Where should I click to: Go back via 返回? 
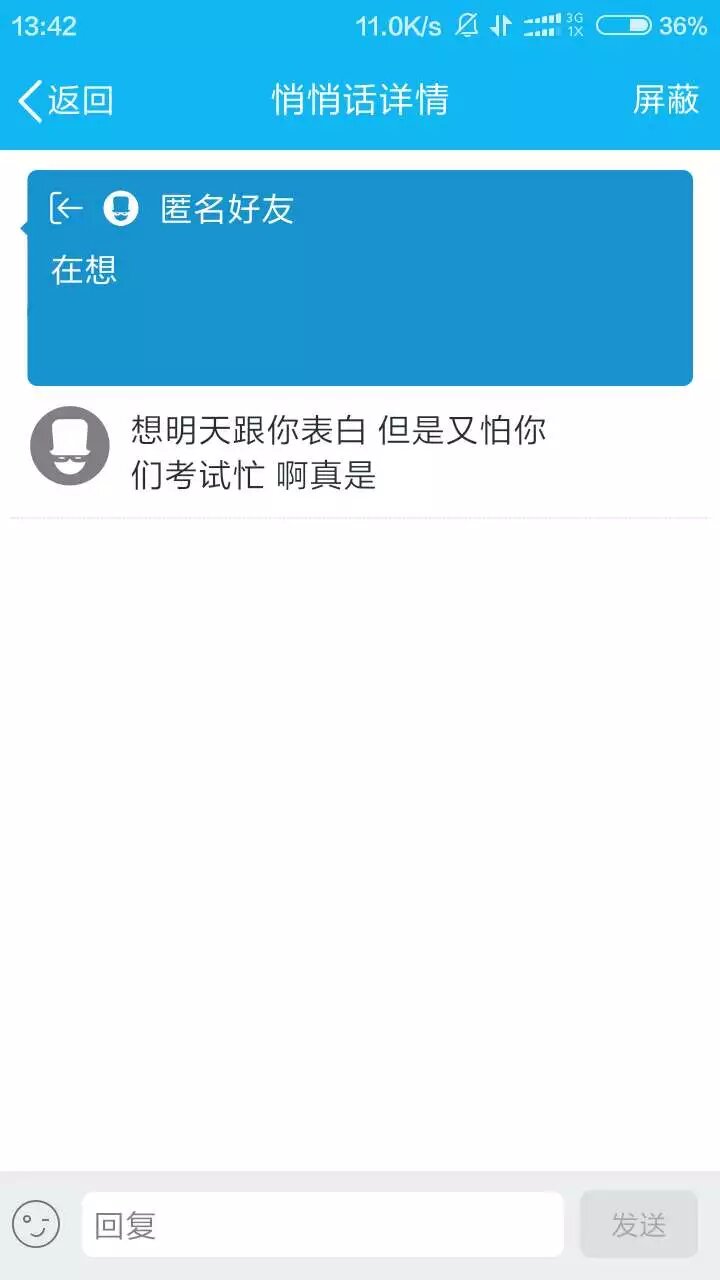[66, 100]
